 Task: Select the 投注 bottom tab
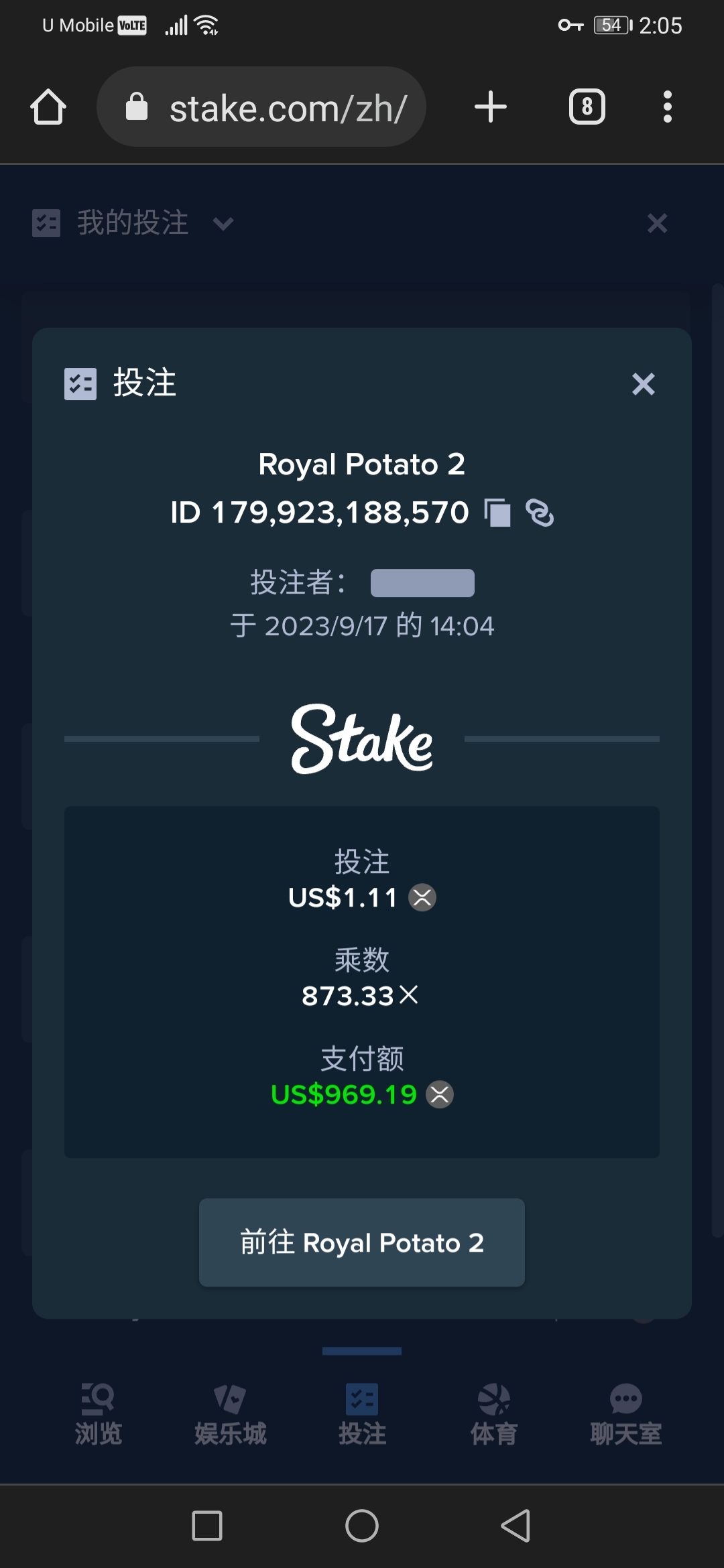[x=362, y=1415]
